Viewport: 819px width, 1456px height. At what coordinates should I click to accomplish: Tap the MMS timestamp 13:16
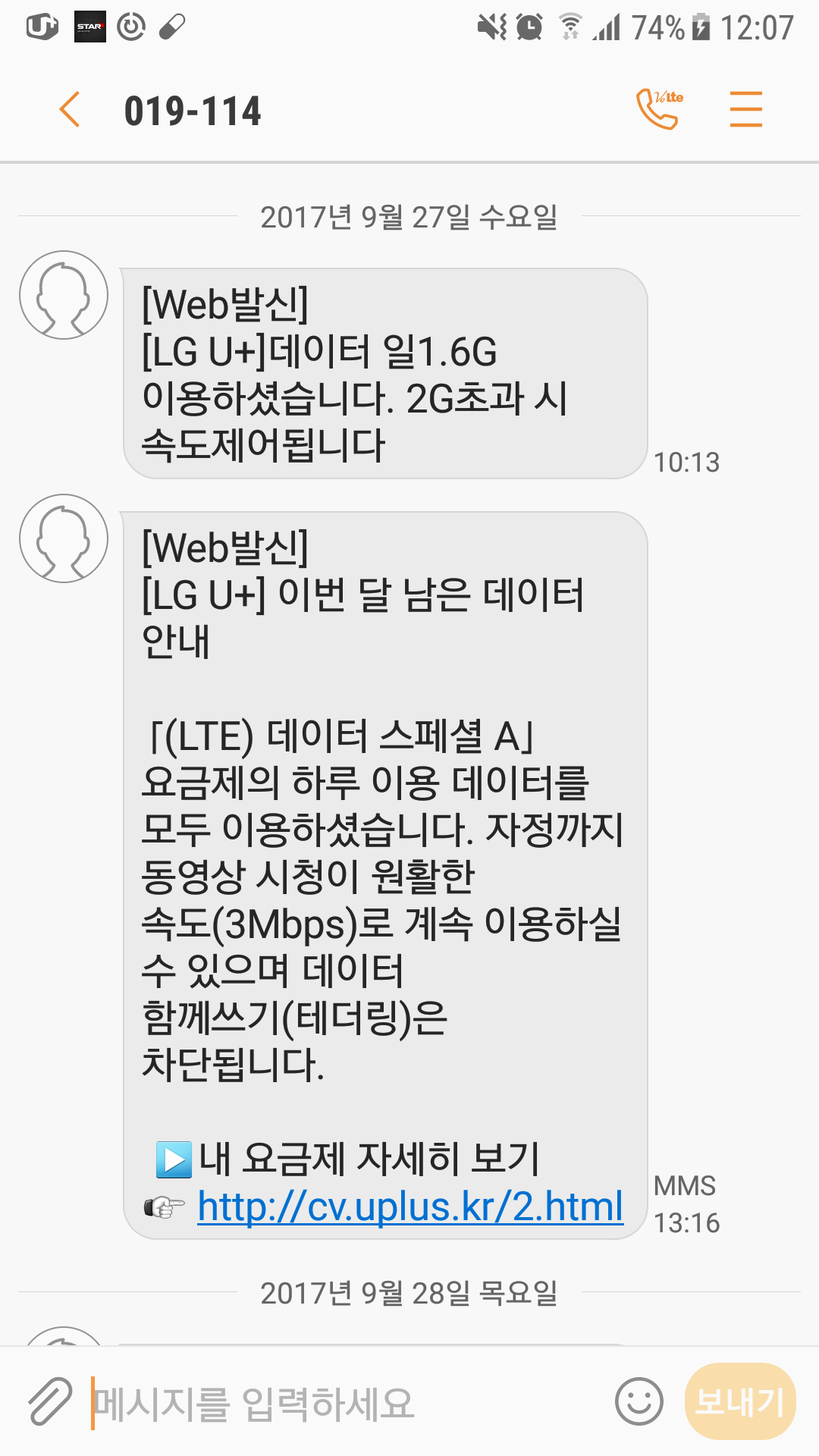coord(686,1222)
